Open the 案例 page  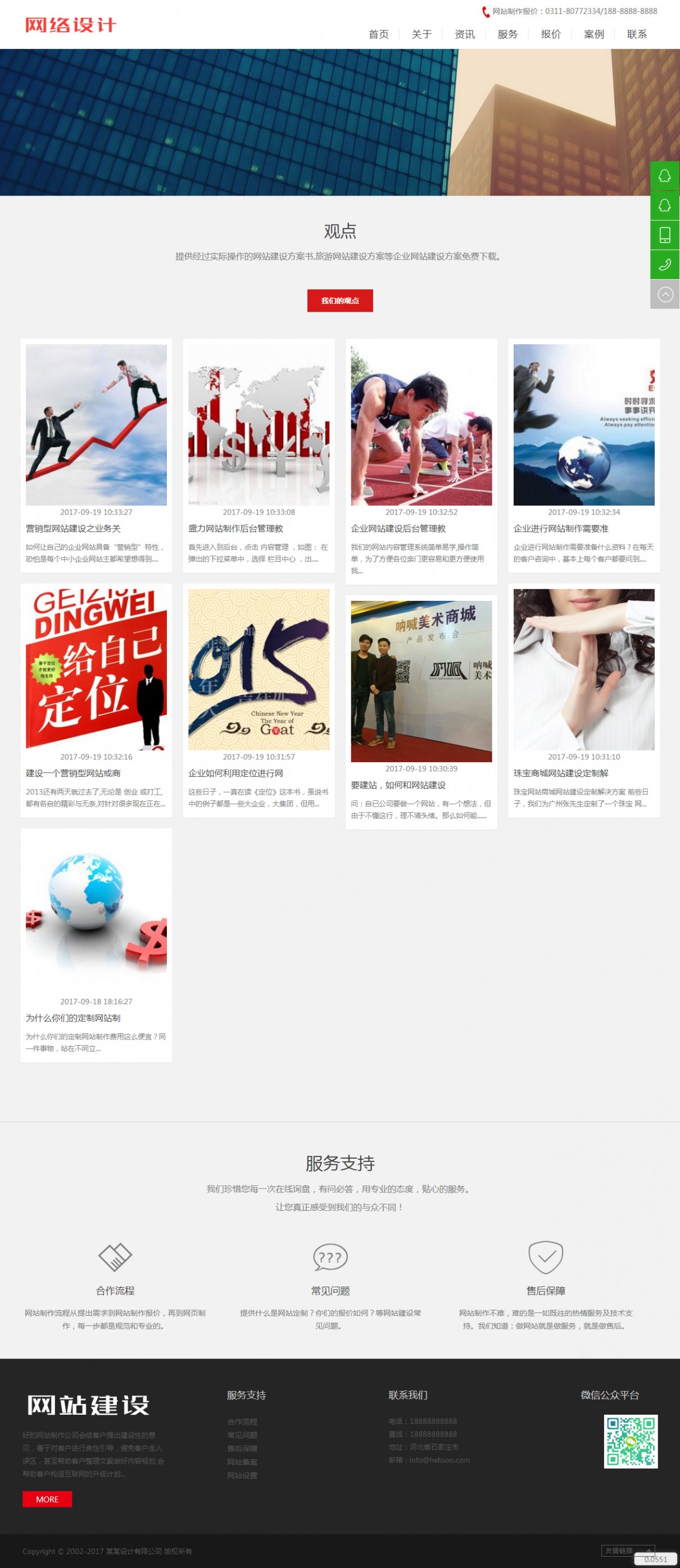[593, 34]
